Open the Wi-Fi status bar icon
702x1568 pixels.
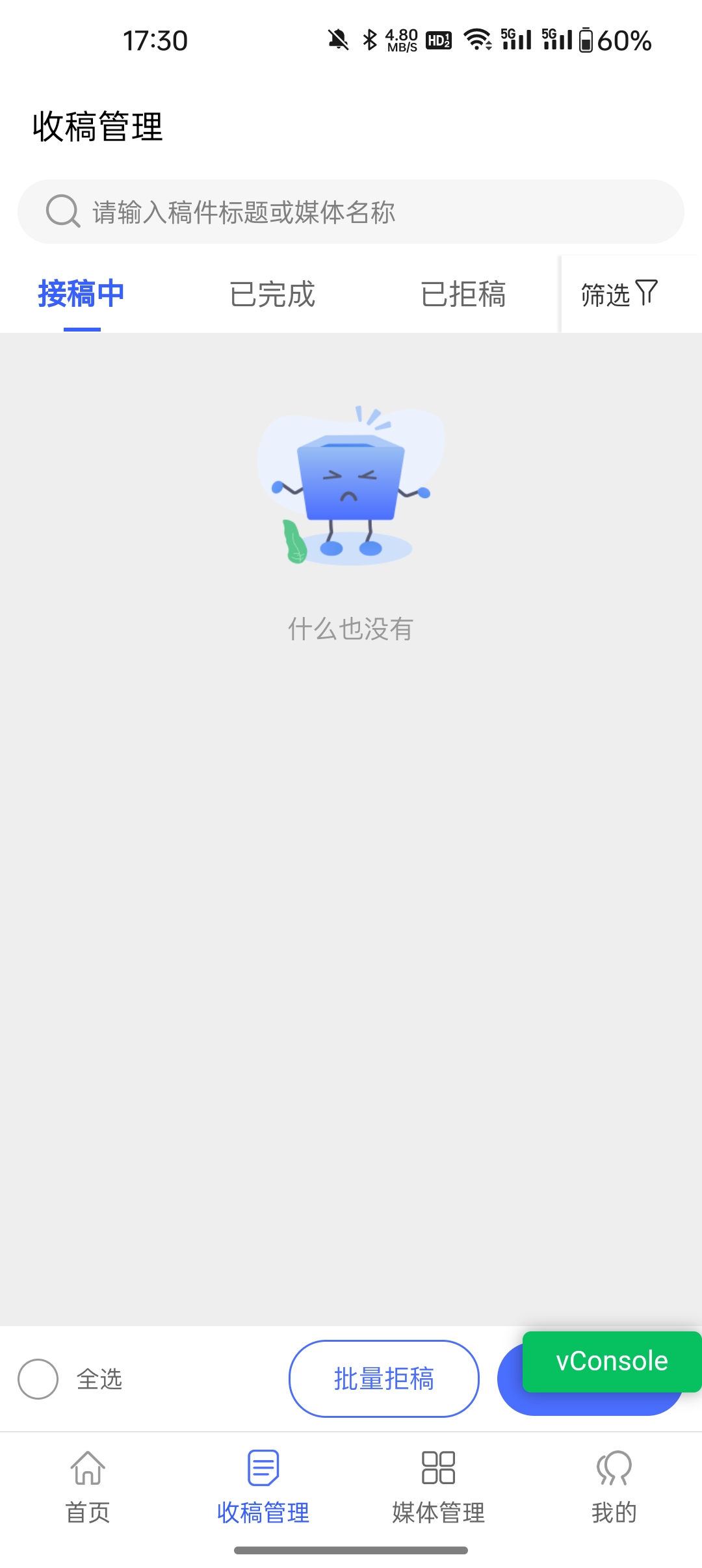(477, 40)
